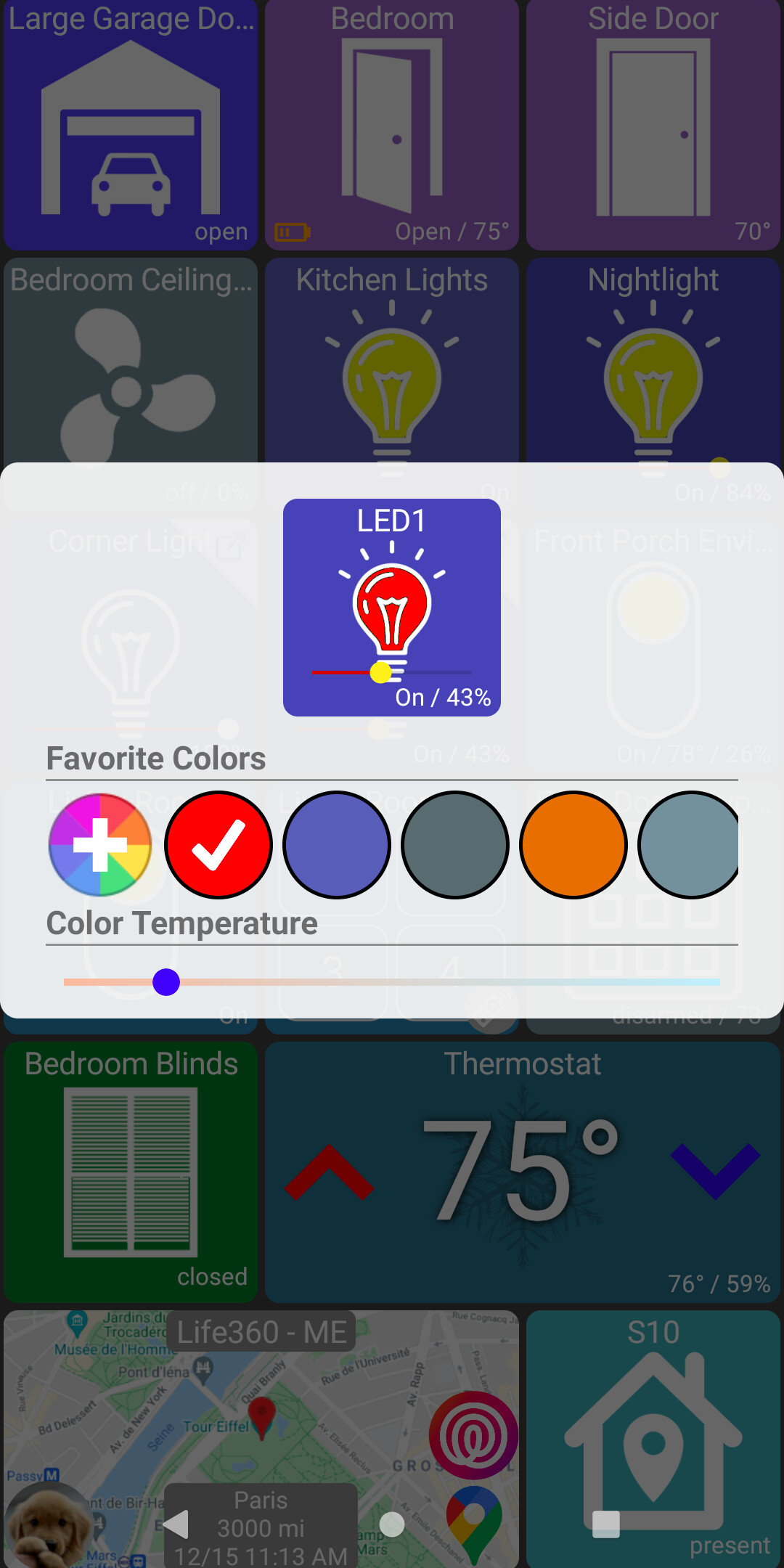
Task: Tap the Life360 app icon on map
Action: tap(473, 1435)
